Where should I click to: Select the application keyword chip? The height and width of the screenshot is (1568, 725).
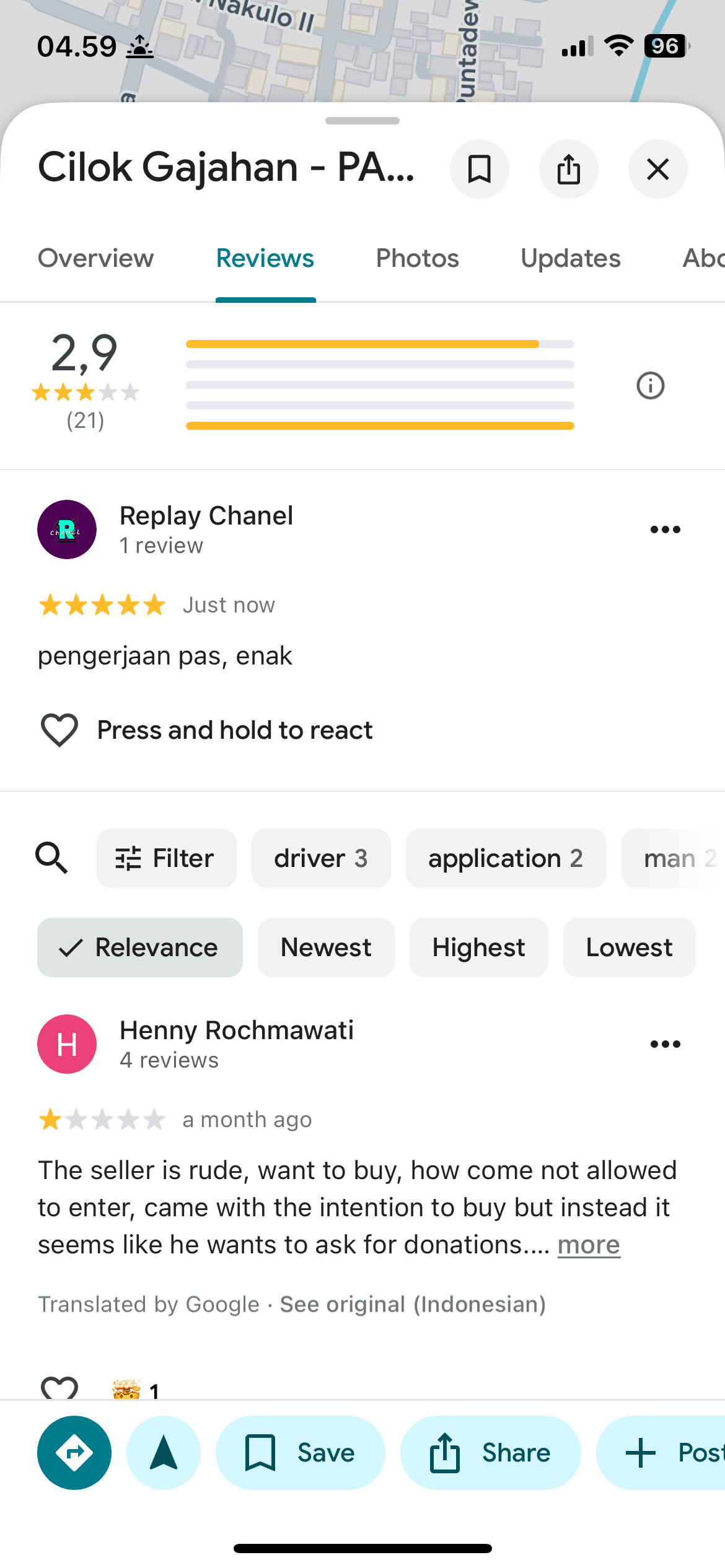[x=505, y=858]
